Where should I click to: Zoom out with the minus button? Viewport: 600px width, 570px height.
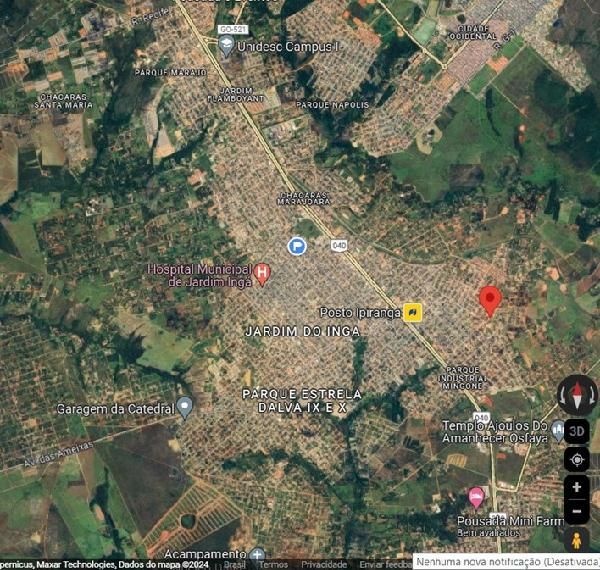(577, 512)
